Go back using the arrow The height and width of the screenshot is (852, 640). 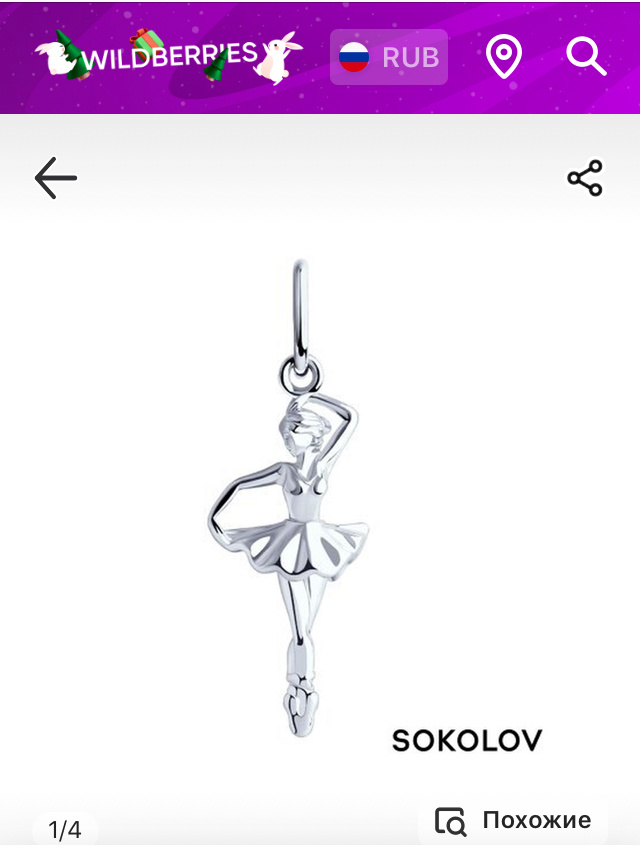coord(55,179)
